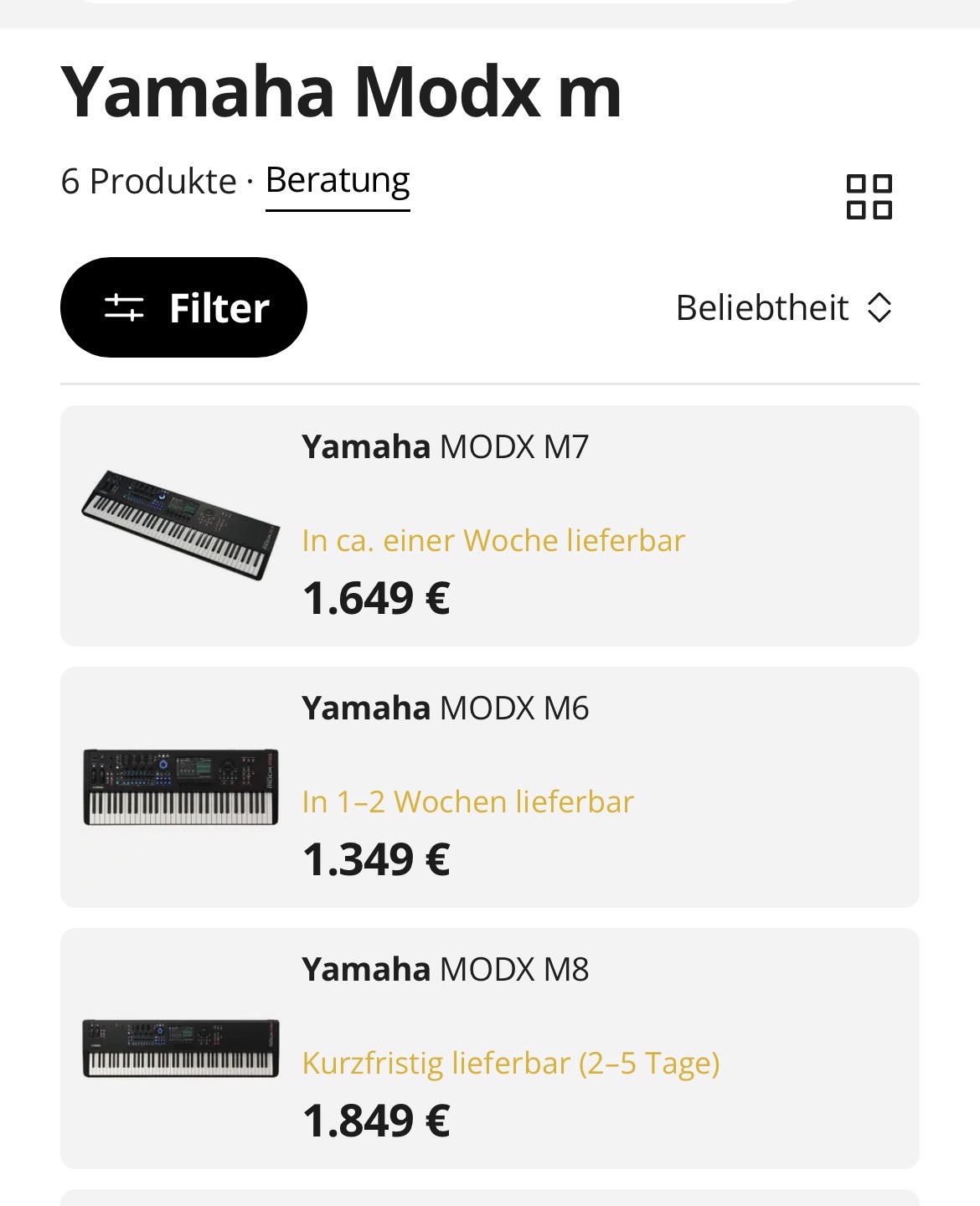
Task: View the Yamaha MODX M7 product
Action: click(x=489, y=526)
